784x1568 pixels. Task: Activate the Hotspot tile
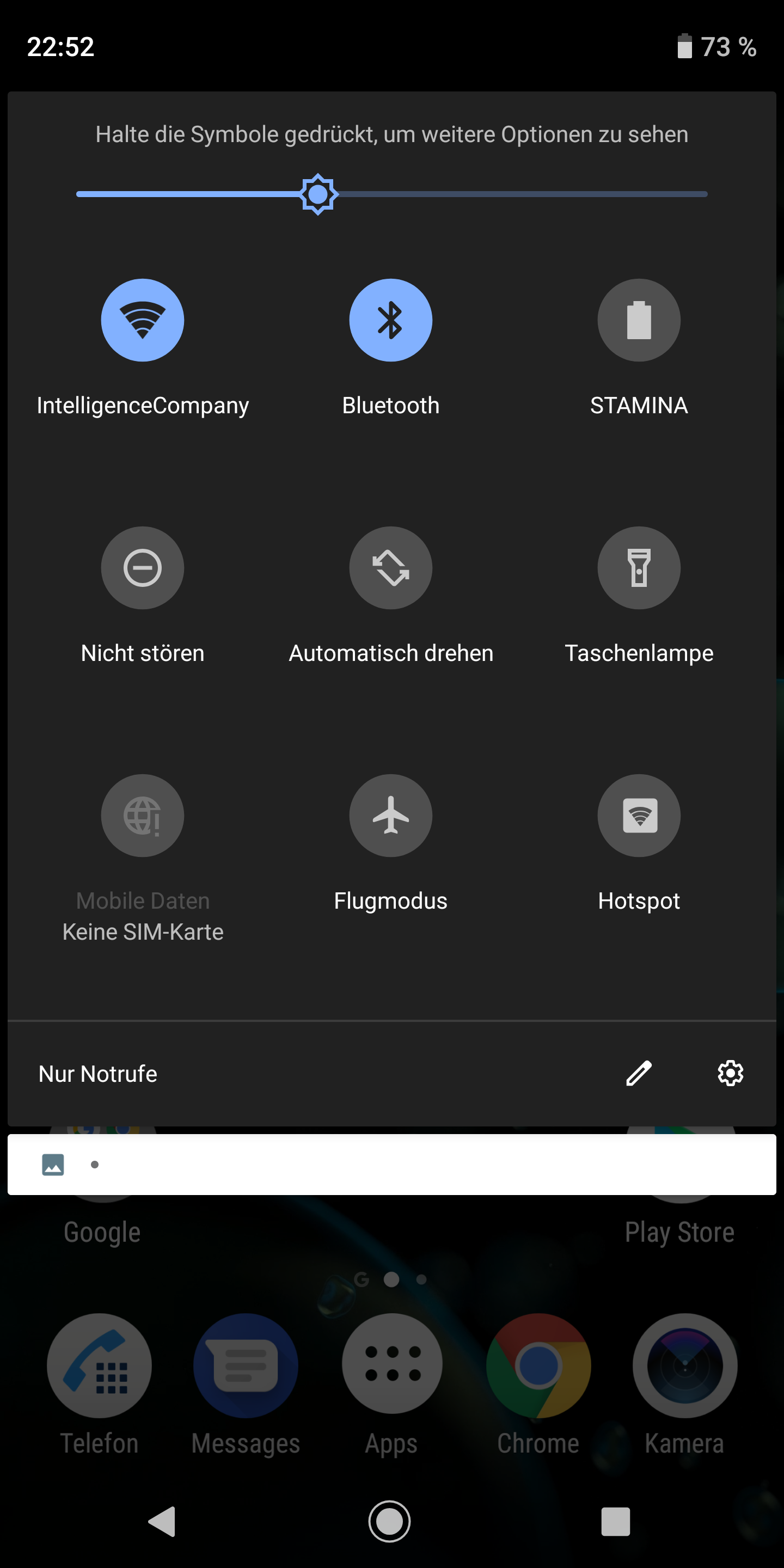[x=639, y=816]
